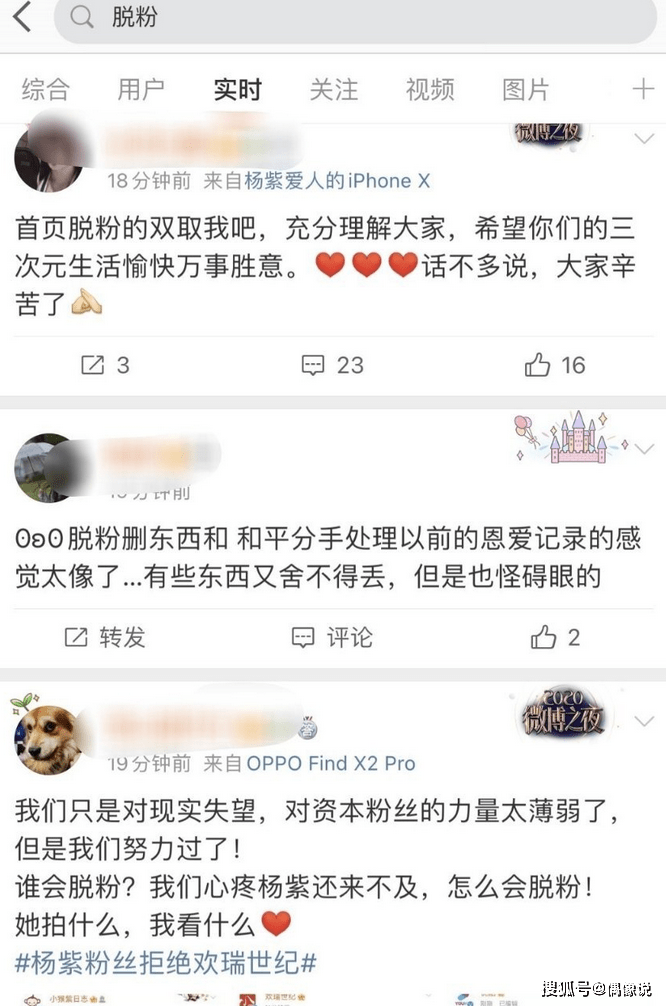Viewport: 666px width, 1006px height.
Task: Add a tab with the plus icon
Action: click(x=642, y=90)
